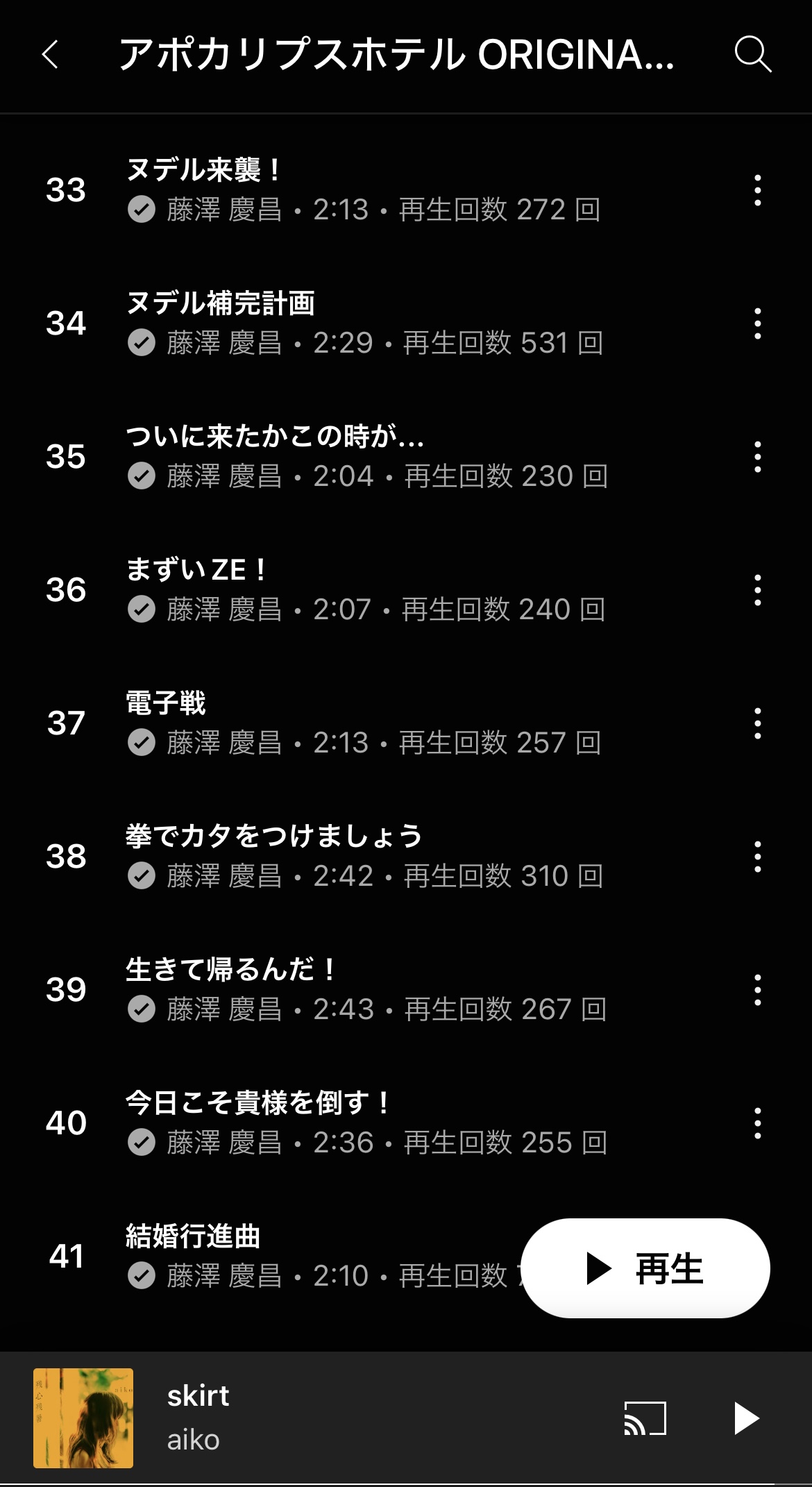The width and height of the screenshot is (812, 1487).
Task: Resume skirt by aiko in mini player
Action: tap(746, 1418)
